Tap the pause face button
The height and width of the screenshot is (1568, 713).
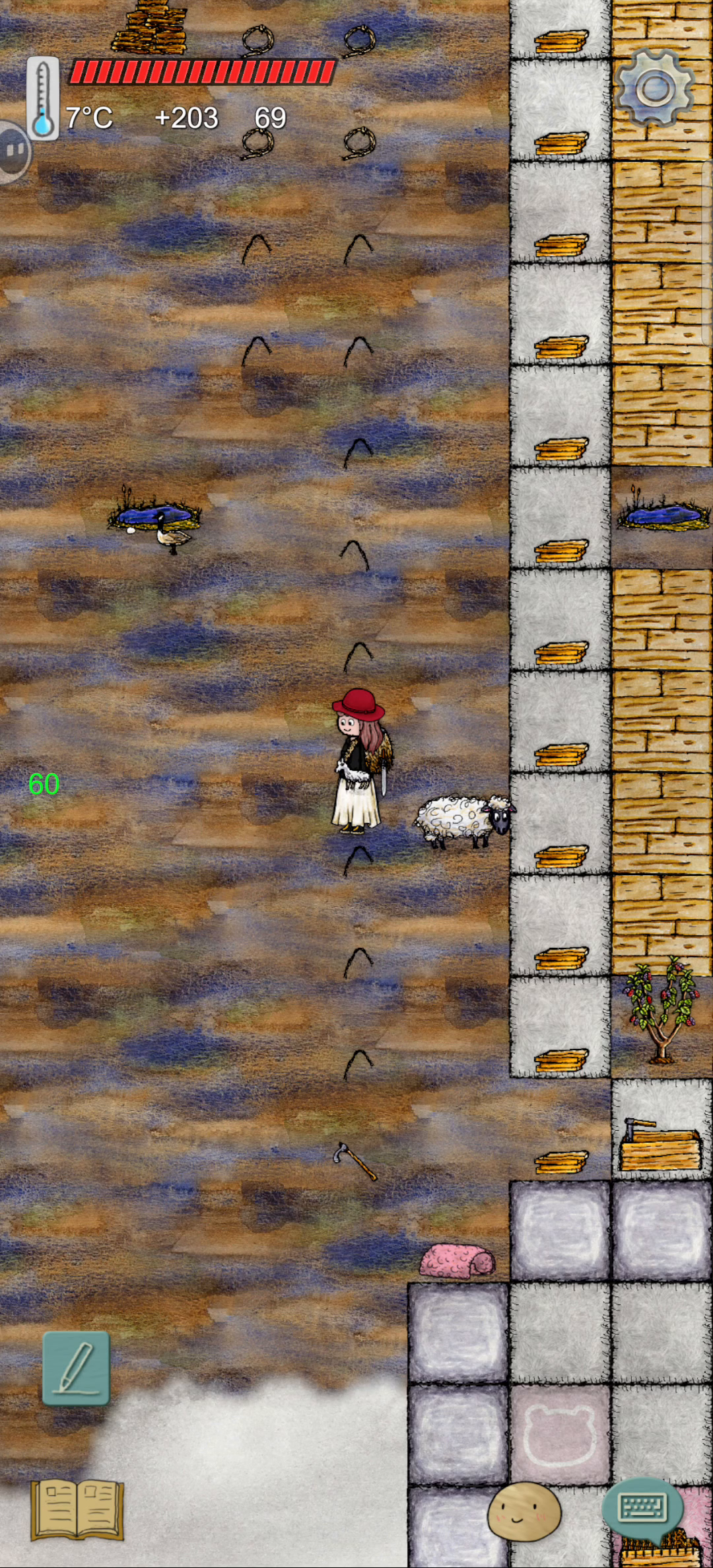[x=13, y=151]
